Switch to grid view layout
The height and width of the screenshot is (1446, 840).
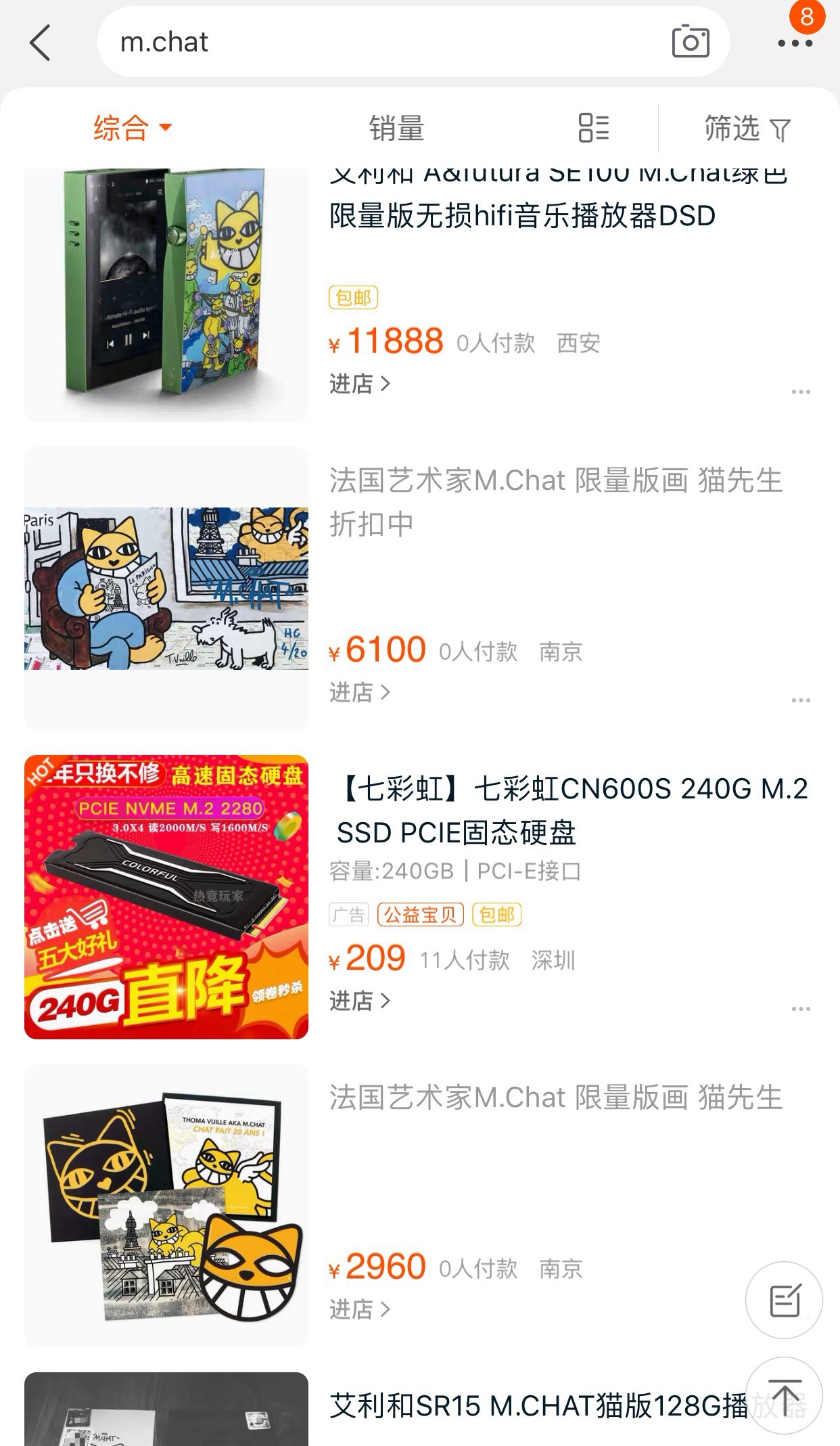pos(593,127)
